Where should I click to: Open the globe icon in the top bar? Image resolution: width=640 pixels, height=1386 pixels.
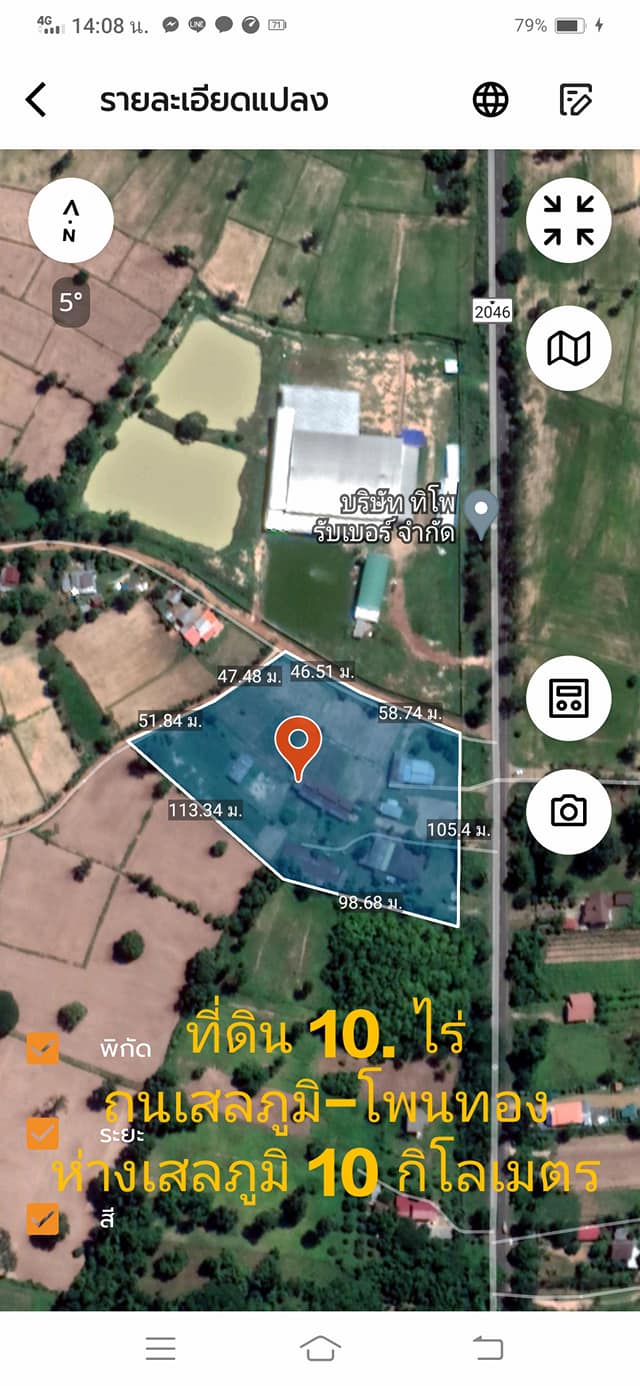point(490,100)
